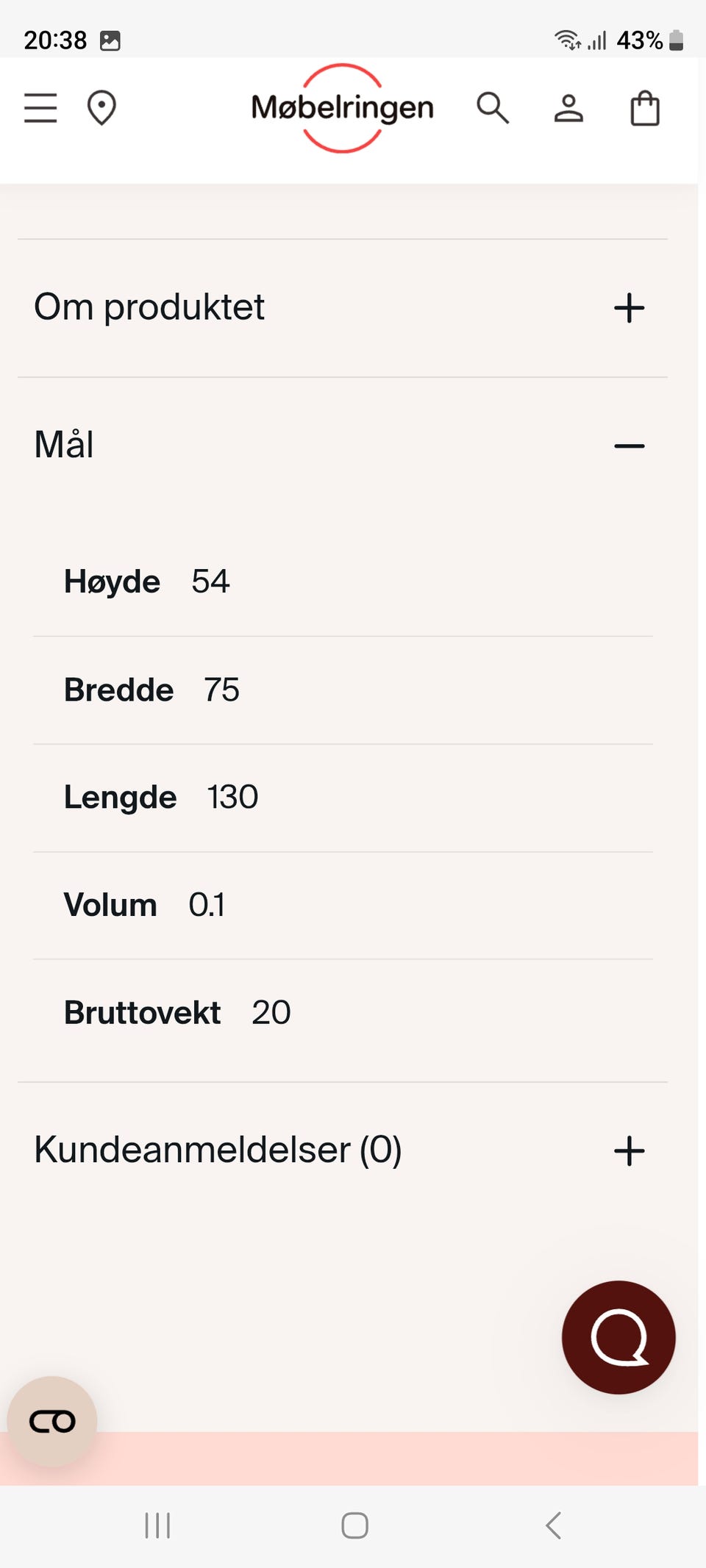Click the link/cookie icon bottom left

[51, 1420]
